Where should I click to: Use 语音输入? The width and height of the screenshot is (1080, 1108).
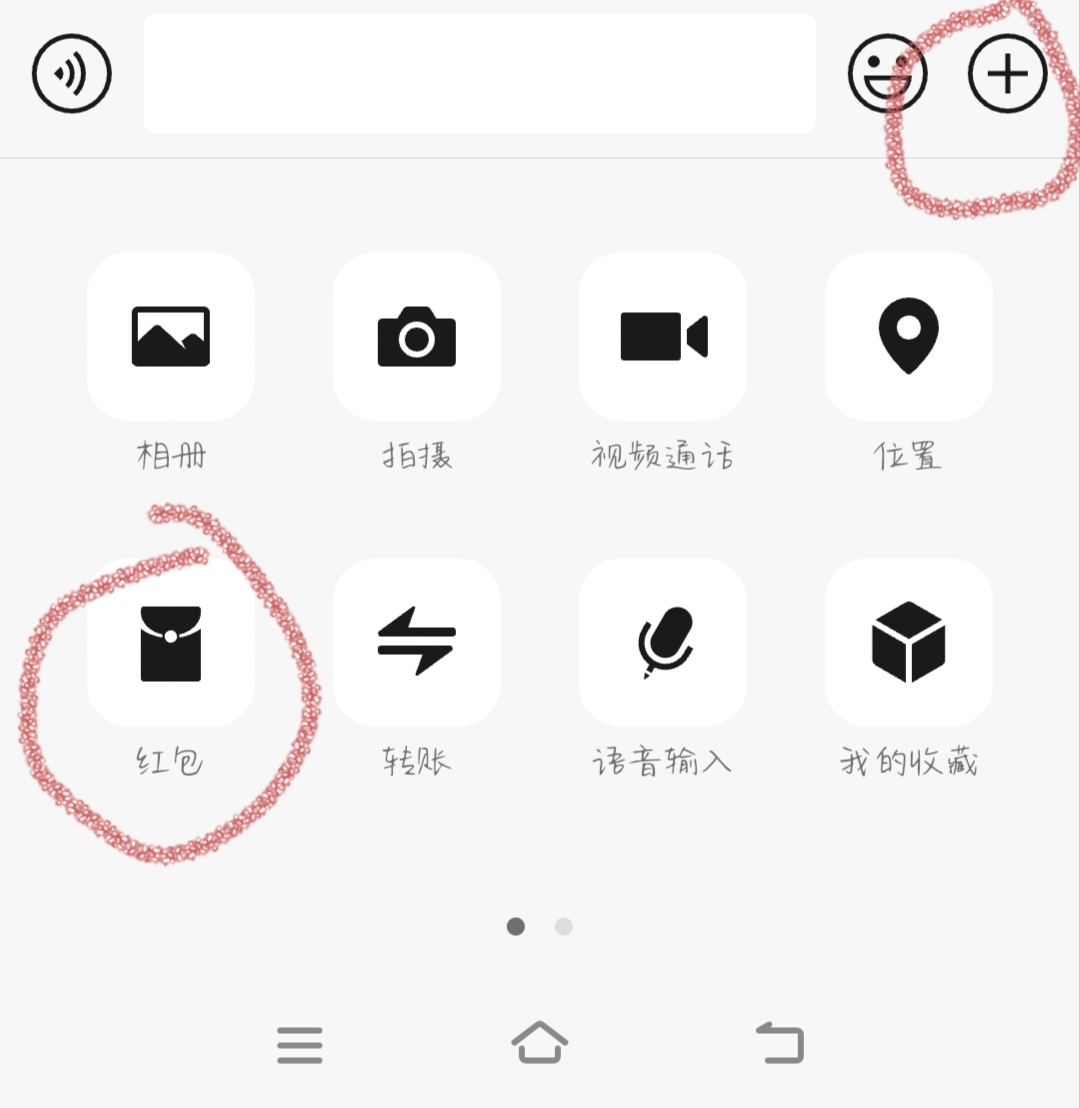(663, 643)
